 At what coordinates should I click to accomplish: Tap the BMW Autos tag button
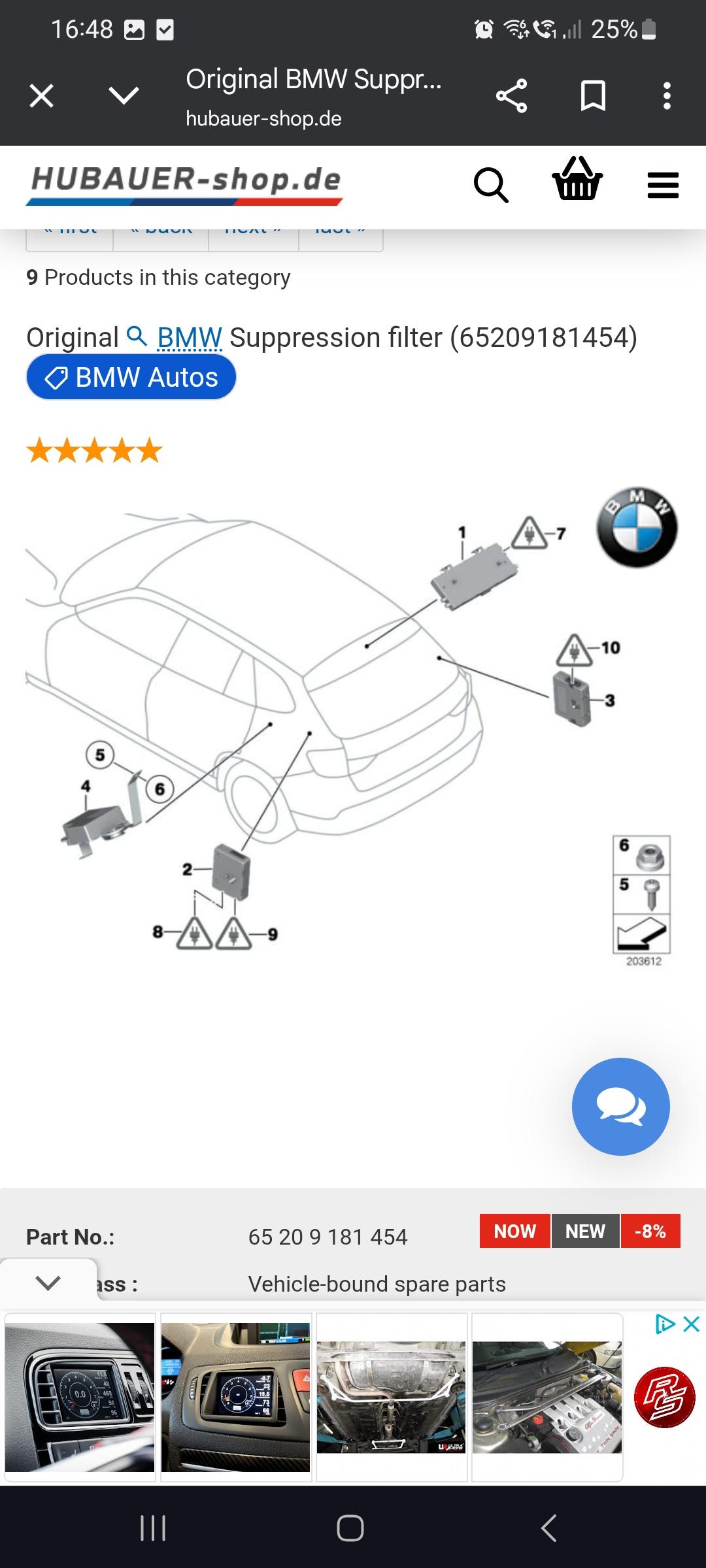point(131,377)
